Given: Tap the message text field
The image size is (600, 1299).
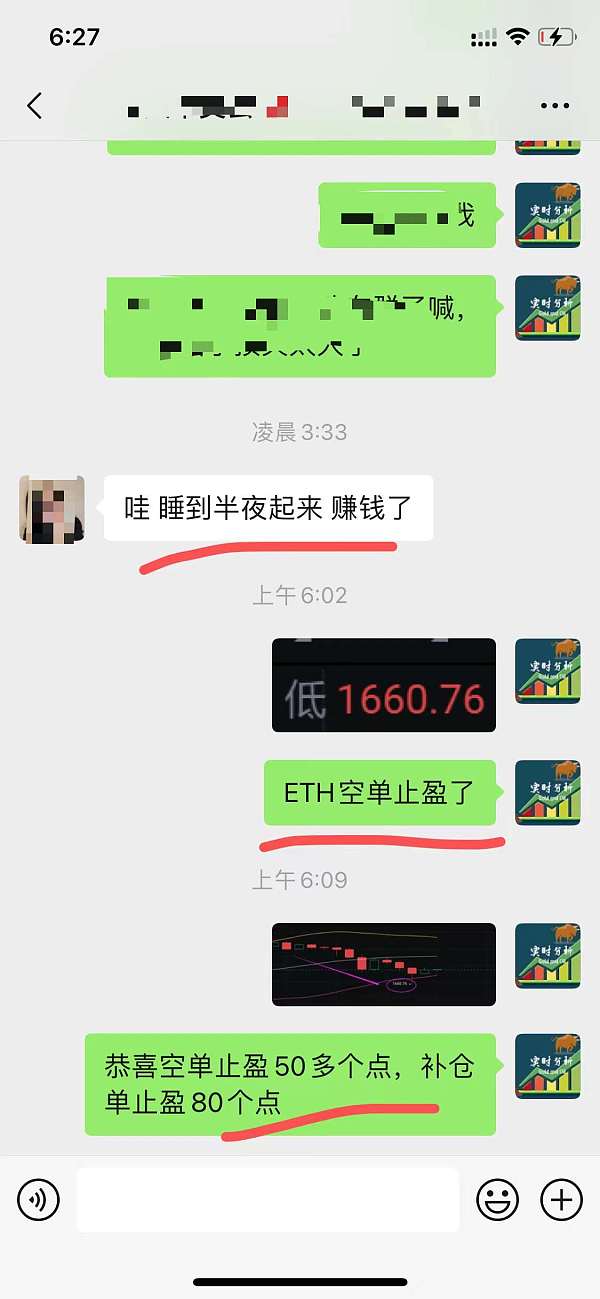Looking at the screenshot, I should (268, 1199).
